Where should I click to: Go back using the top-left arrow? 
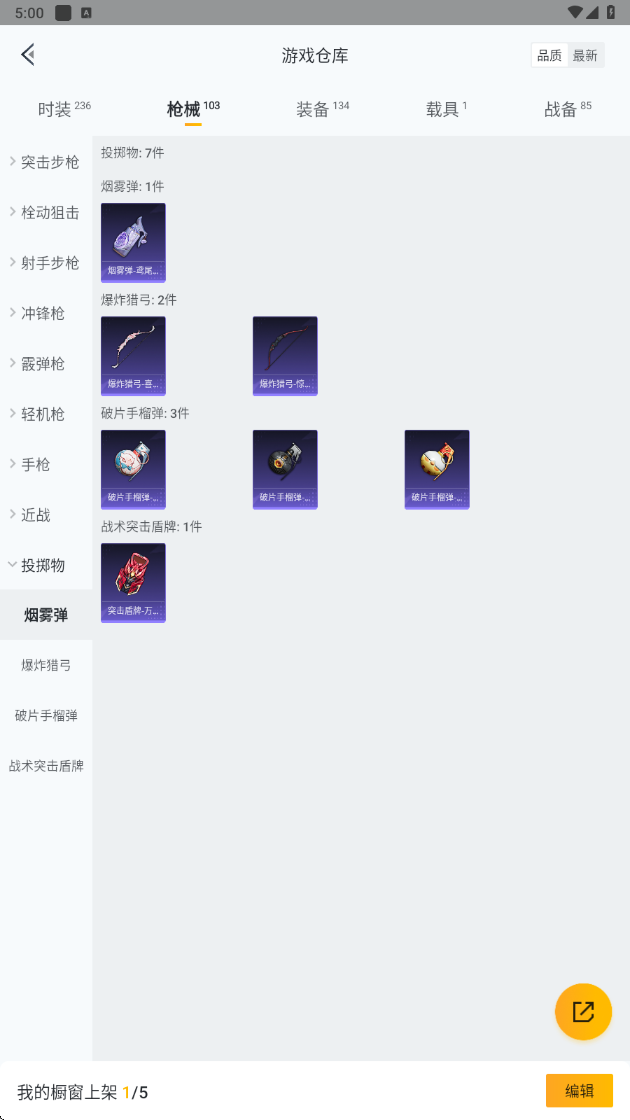(x=28, y=54)
